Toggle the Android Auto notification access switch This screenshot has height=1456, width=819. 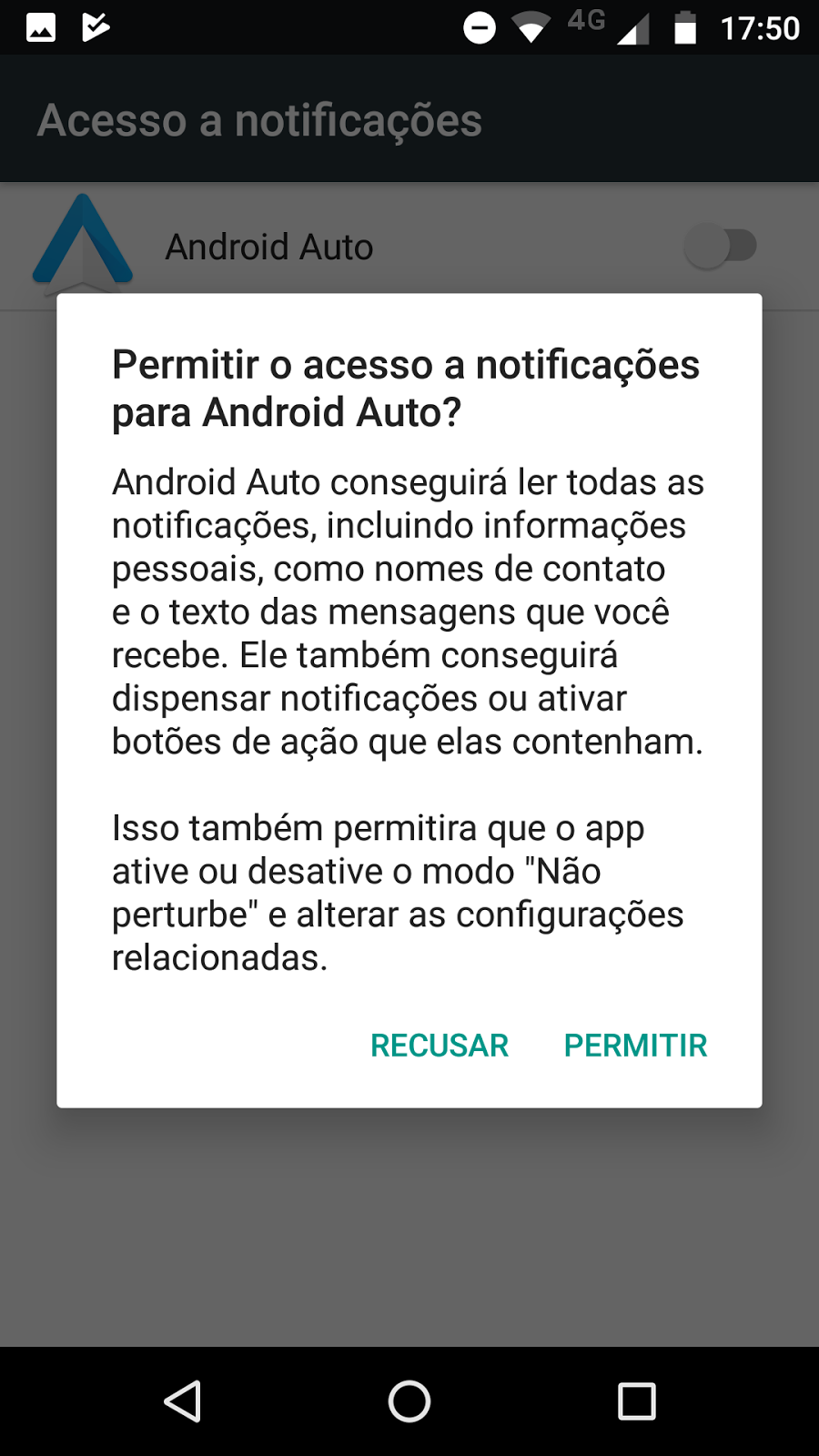(x=721, y=247)
